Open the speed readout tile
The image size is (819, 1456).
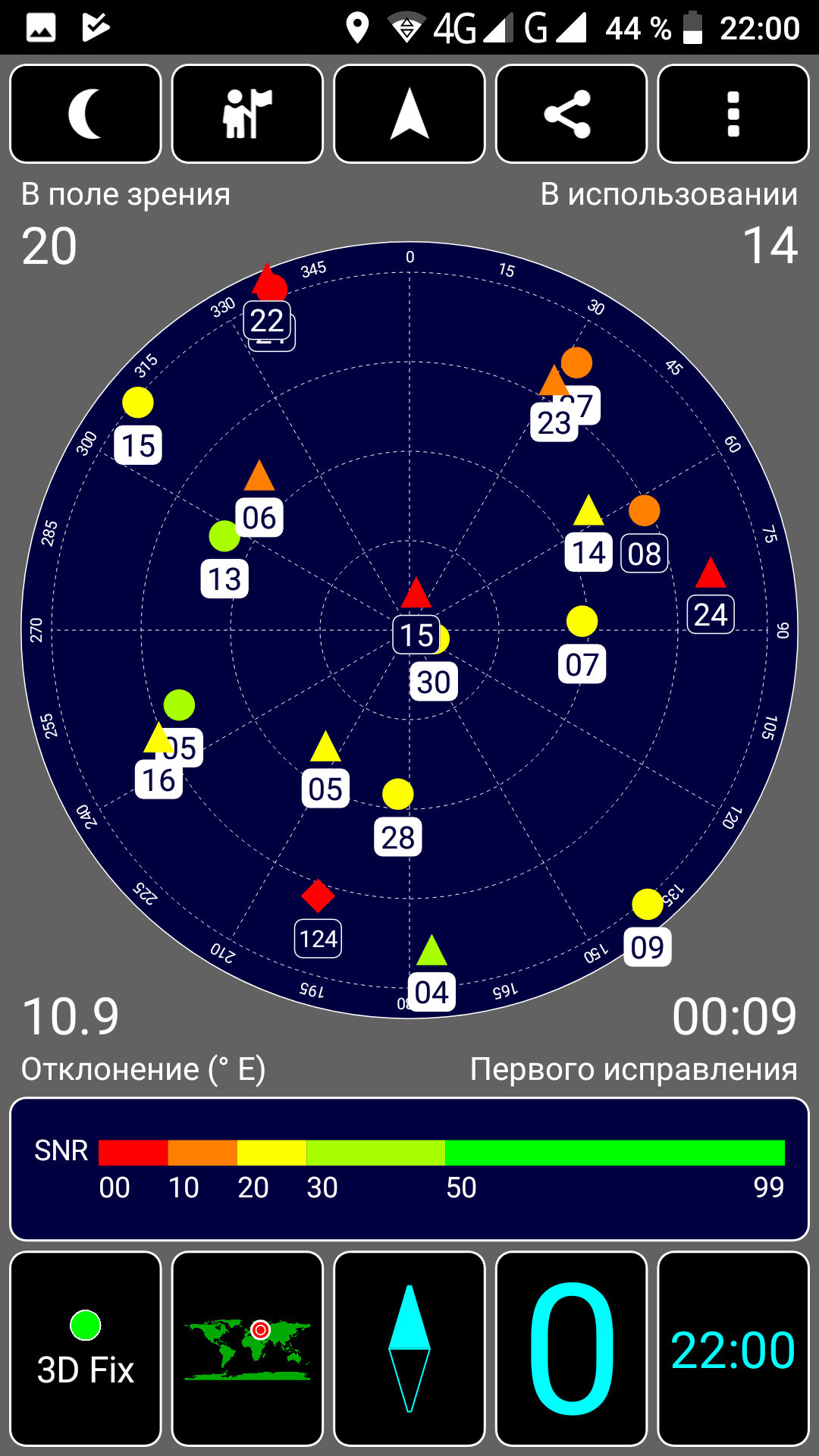pyautogui.click(x=571, y=1348)
